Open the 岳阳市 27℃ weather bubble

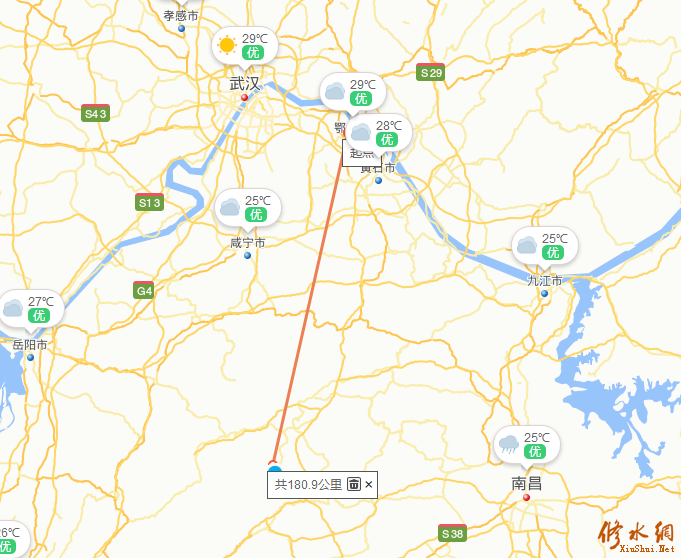click(x=30, y=308)
